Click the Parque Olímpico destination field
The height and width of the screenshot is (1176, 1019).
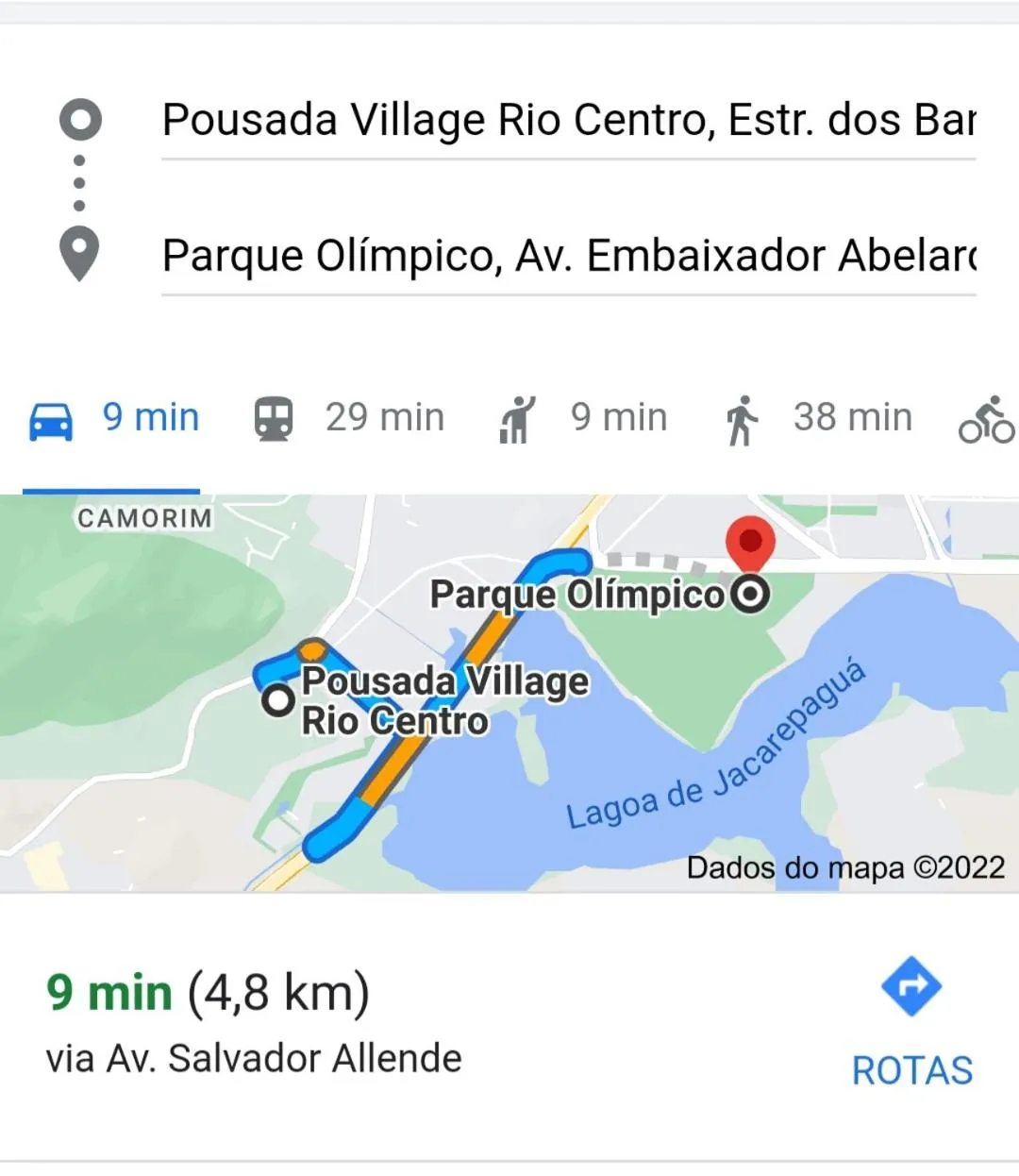566,254
